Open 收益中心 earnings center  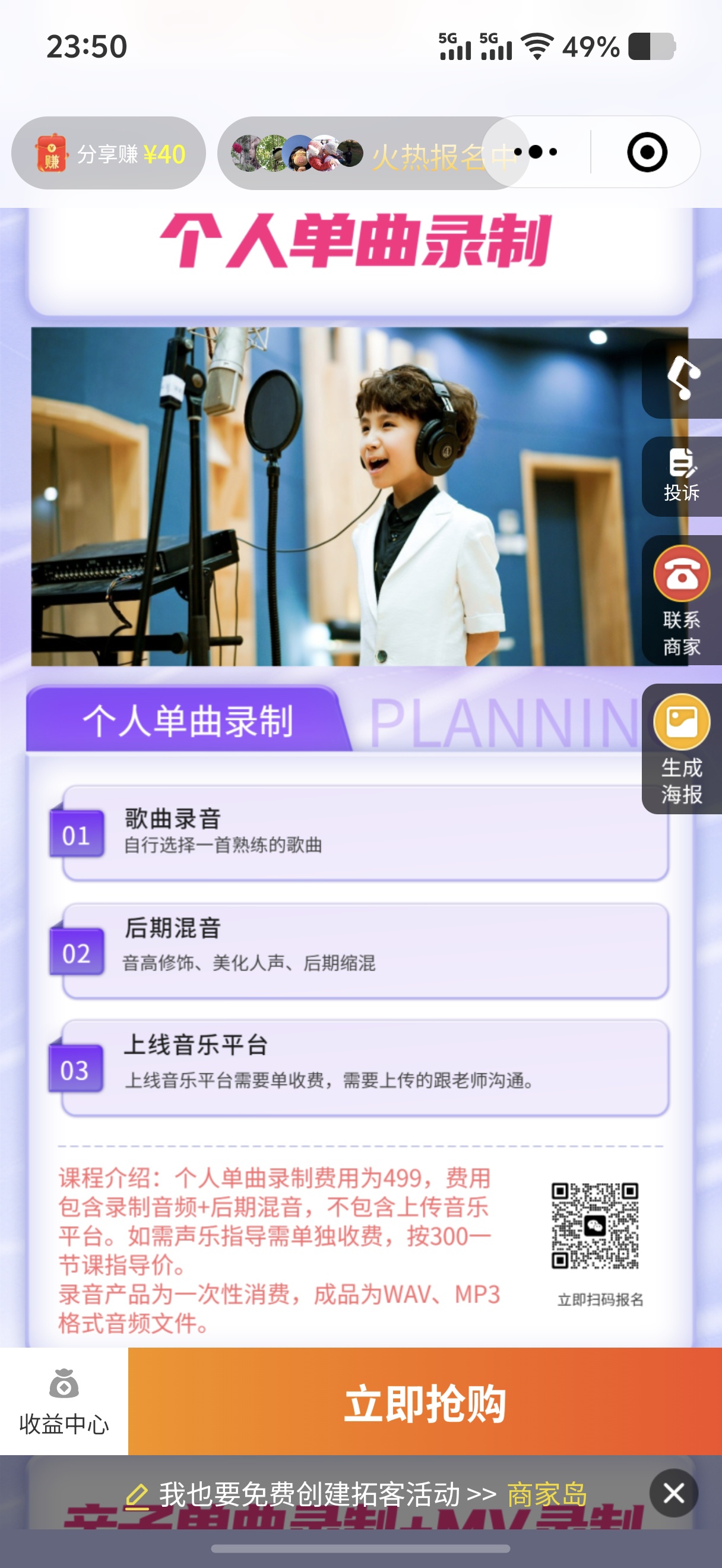click(64, 1402)
